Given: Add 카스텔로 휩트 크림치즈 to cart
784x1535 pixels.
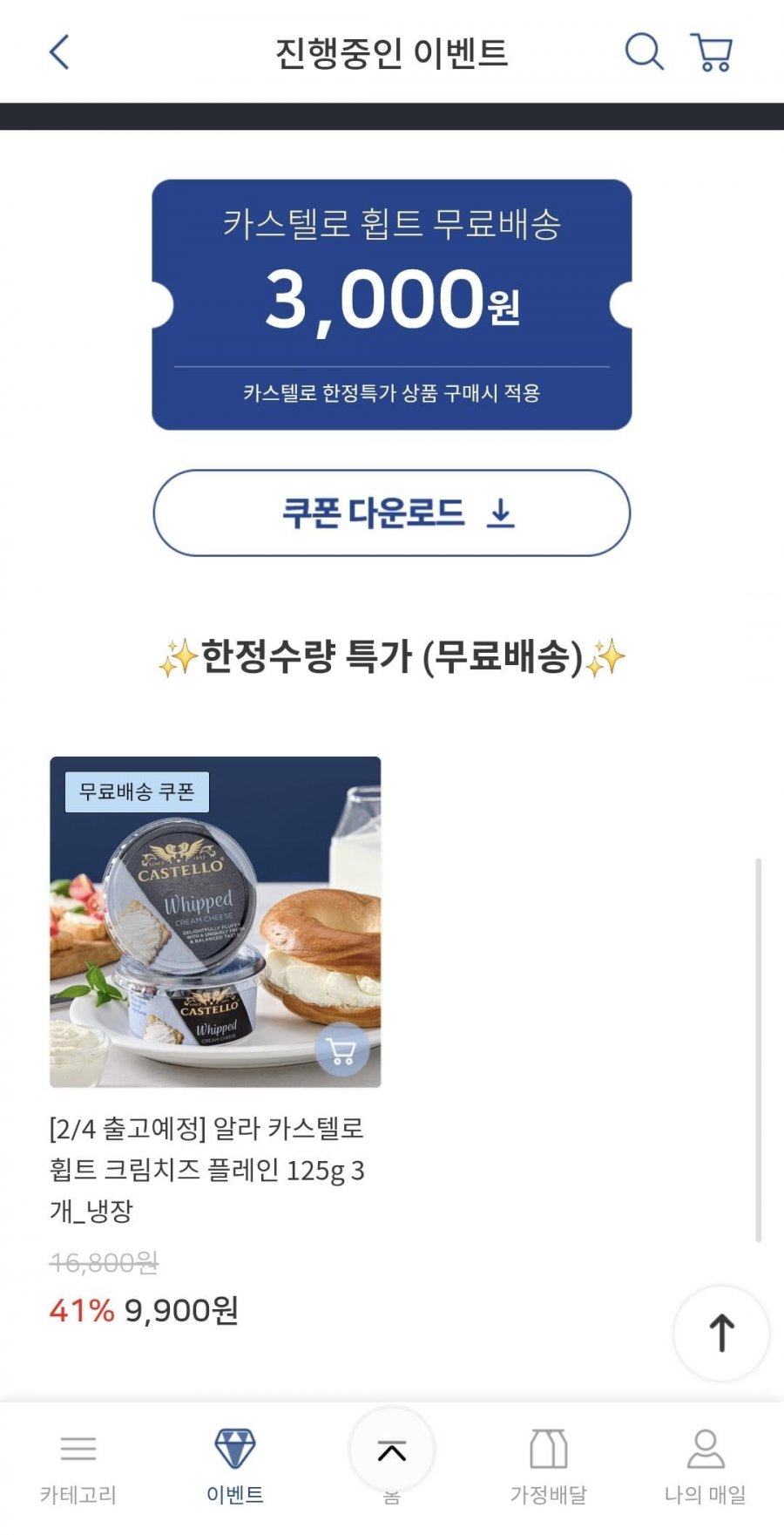Looking at the screenshot, I should (341, 1052).
